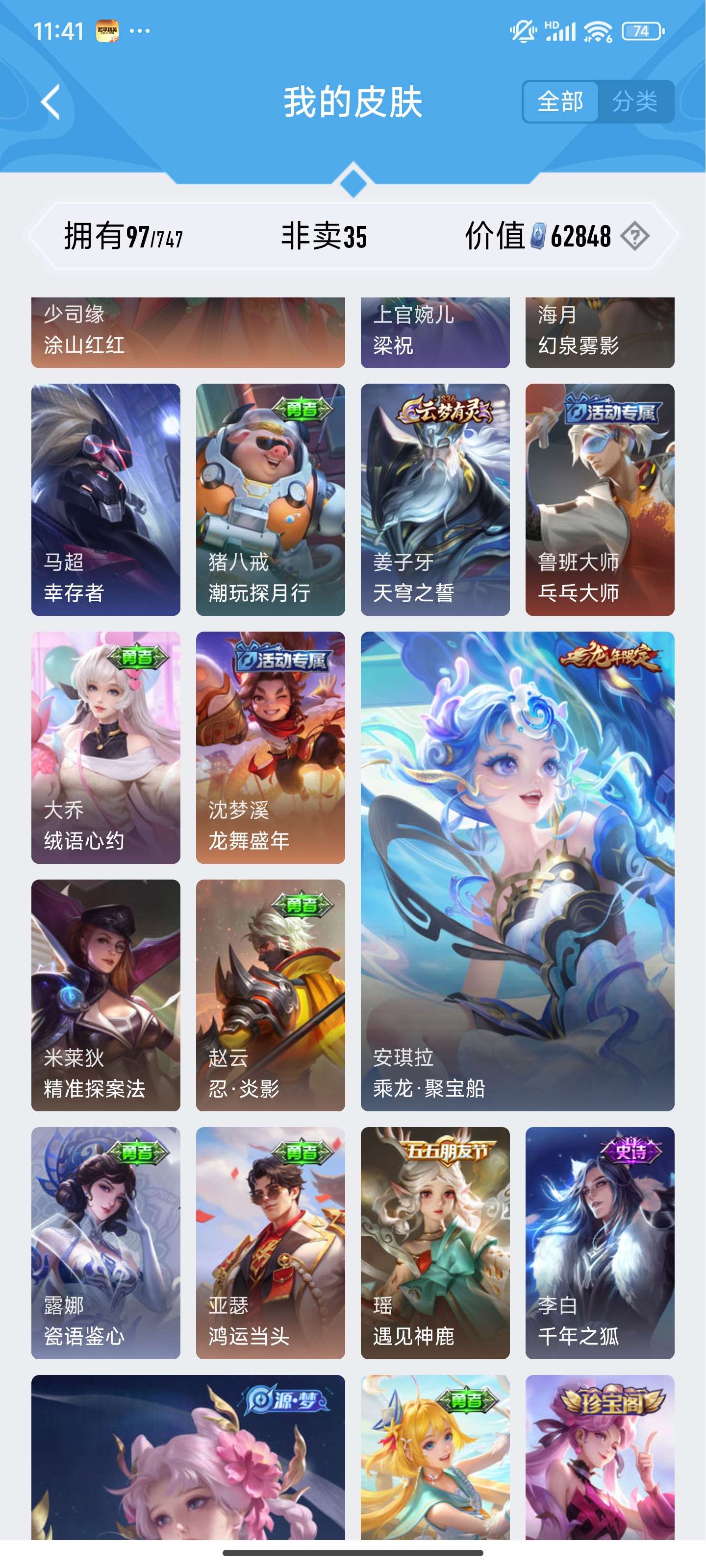706x1568 pixels.
Task: Select 露娜 瓷语鉴心 skin card
Action: (106, 1242)
